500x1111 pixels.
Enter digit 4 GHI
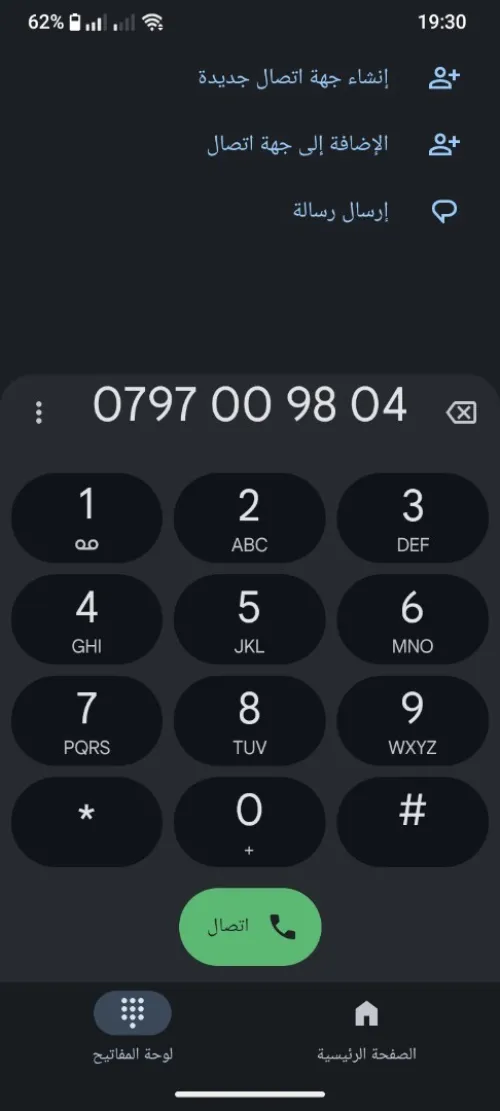(x=86, y=619)
